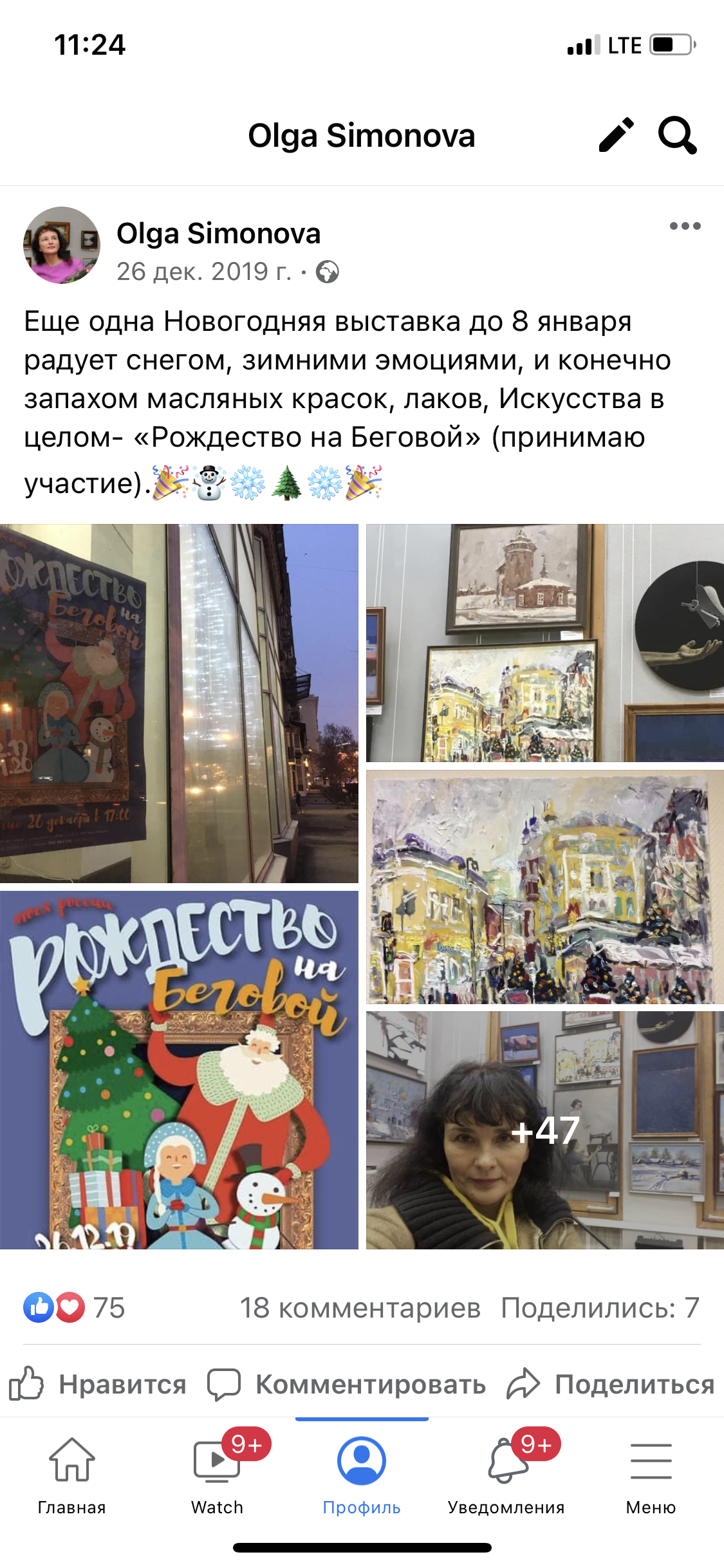Open the author name Olga Simonova
This screenshot has height=1568, width=724.
[x=218, y=233]
